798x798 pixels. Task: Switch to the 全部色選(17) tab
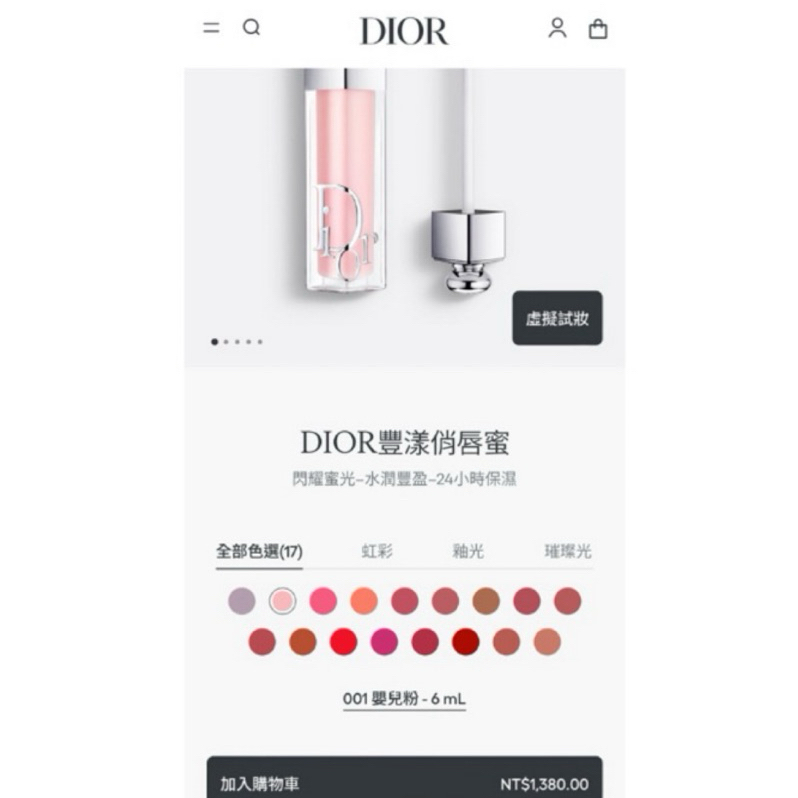click(x=260, y=551)
